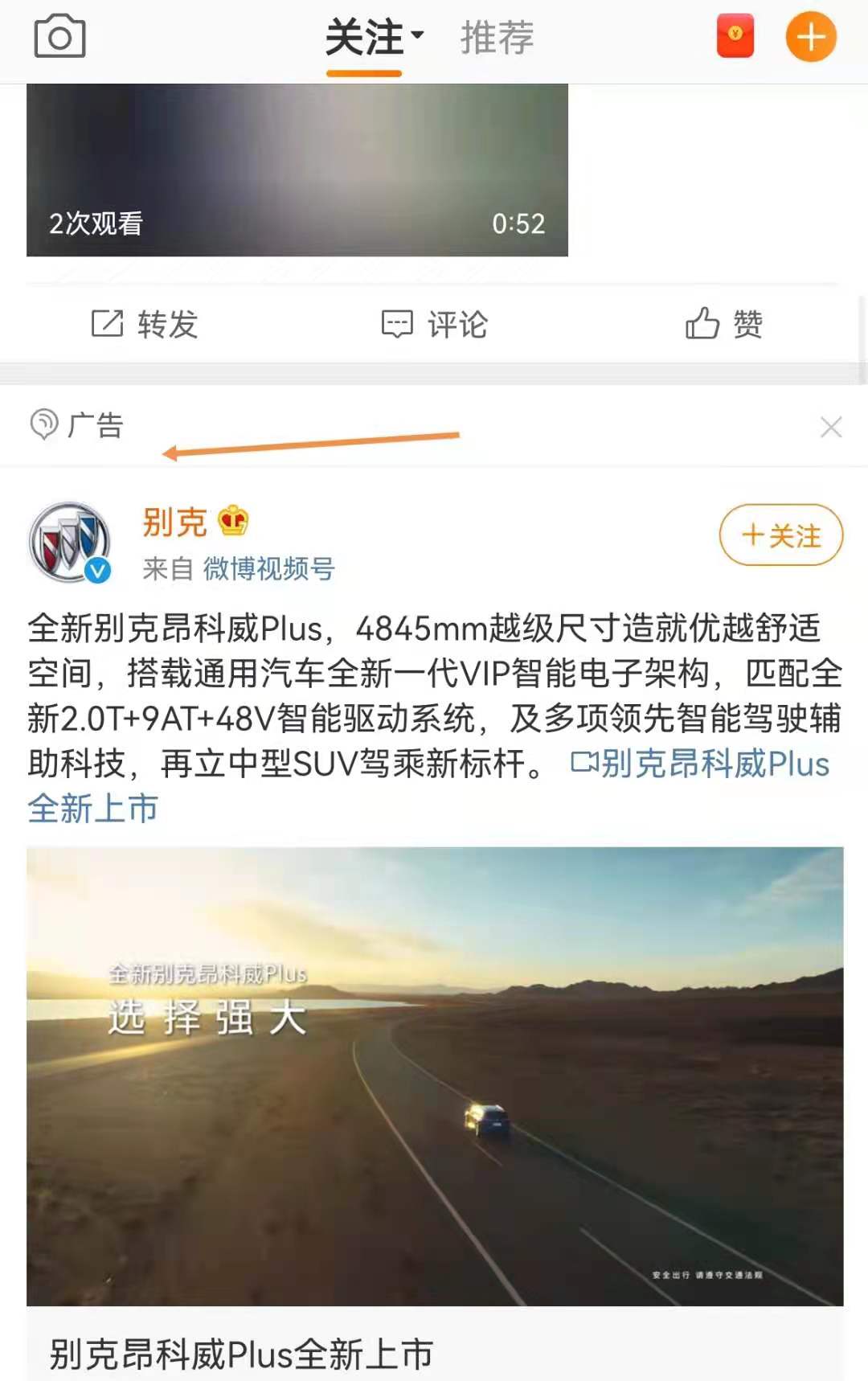This screenshot has height=1381, width=868.
Task: Like the post with 赞
Action: (723, 324)
